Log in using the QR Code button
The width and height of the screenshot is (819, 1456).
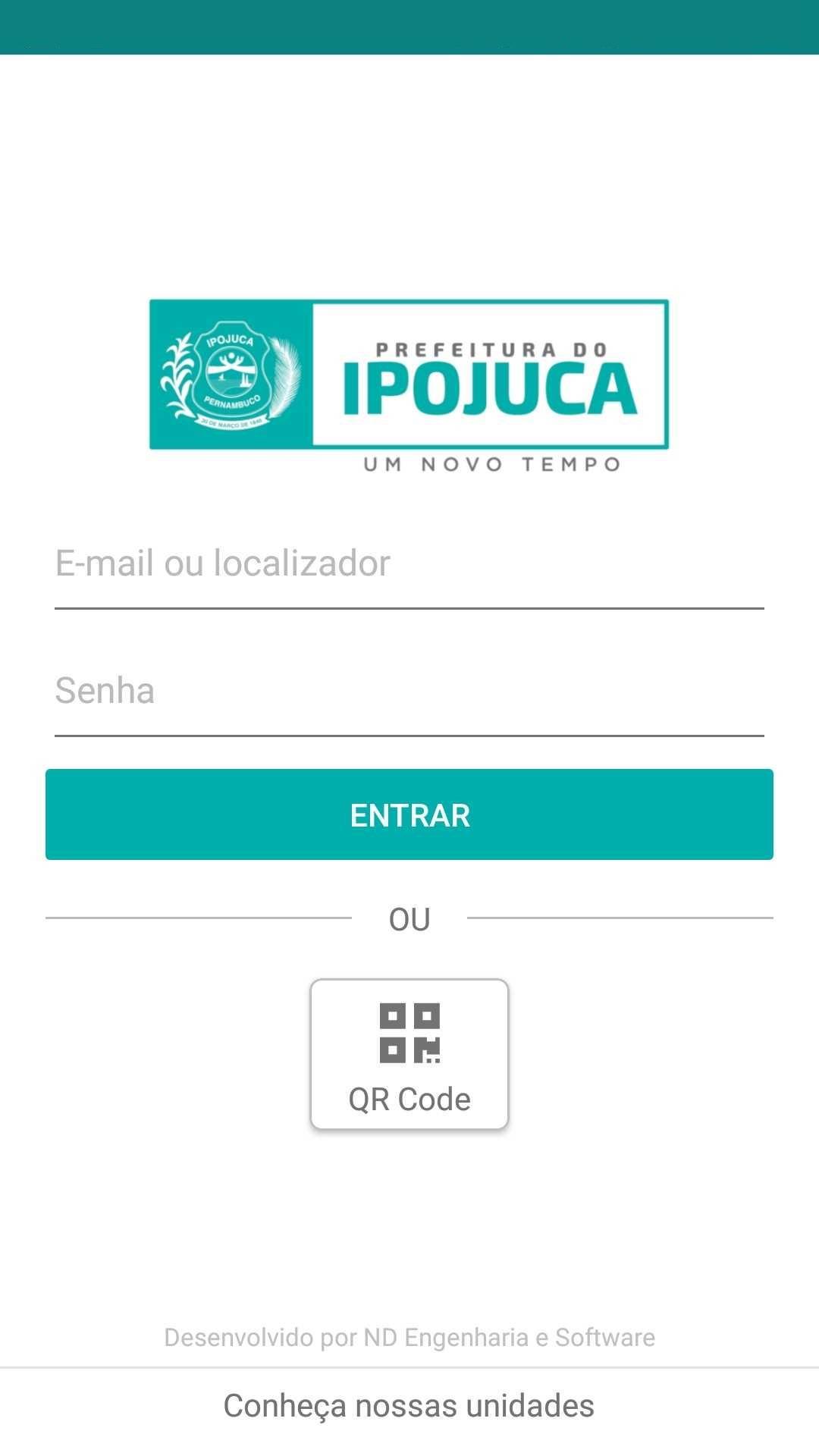(x=409, y=1054)
